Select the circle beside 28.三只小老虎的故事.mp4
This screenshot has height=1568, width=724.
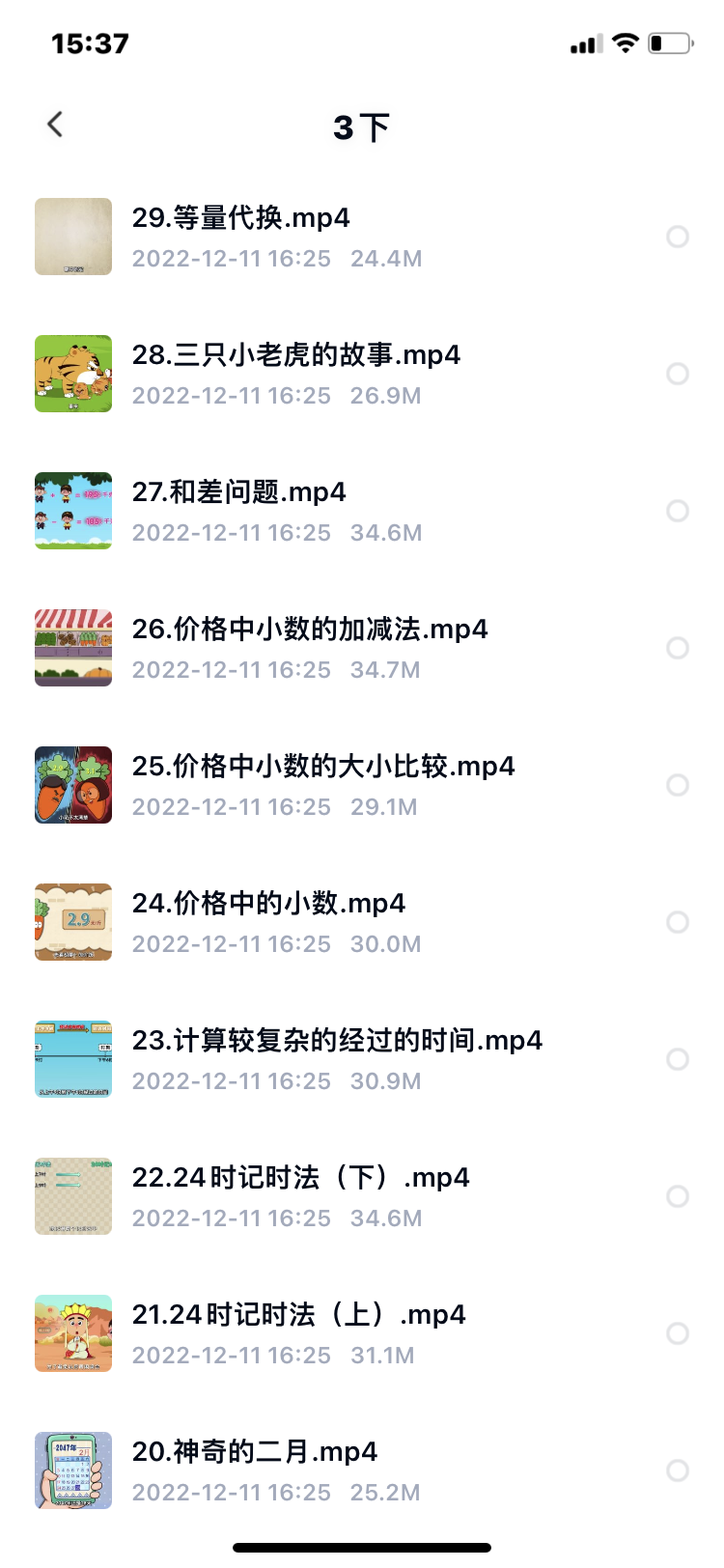click(x=678, y=374)
